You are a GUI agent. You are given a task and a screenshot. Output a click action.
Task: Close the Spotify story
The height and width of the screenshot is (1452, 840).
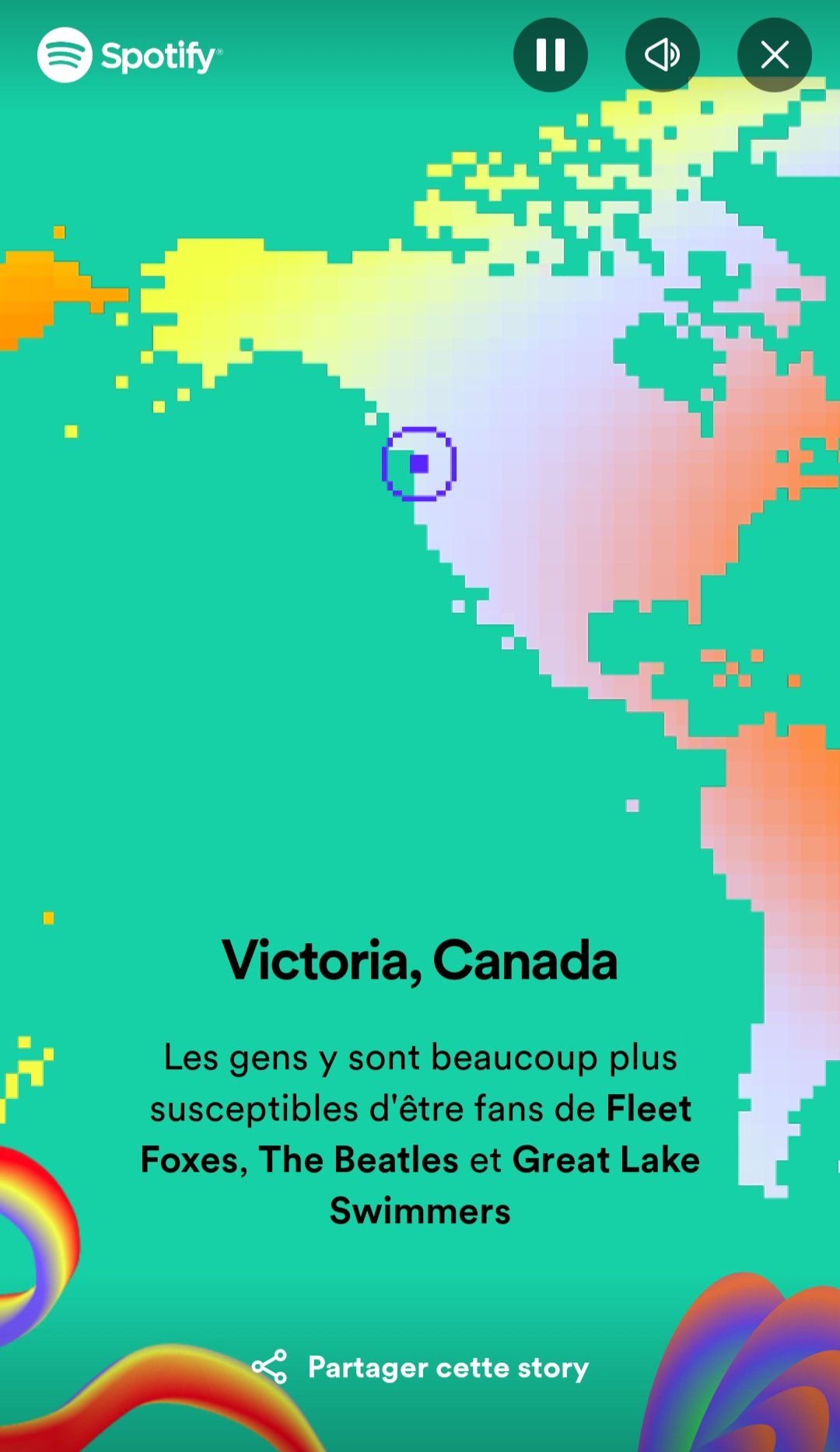point(774,55)
